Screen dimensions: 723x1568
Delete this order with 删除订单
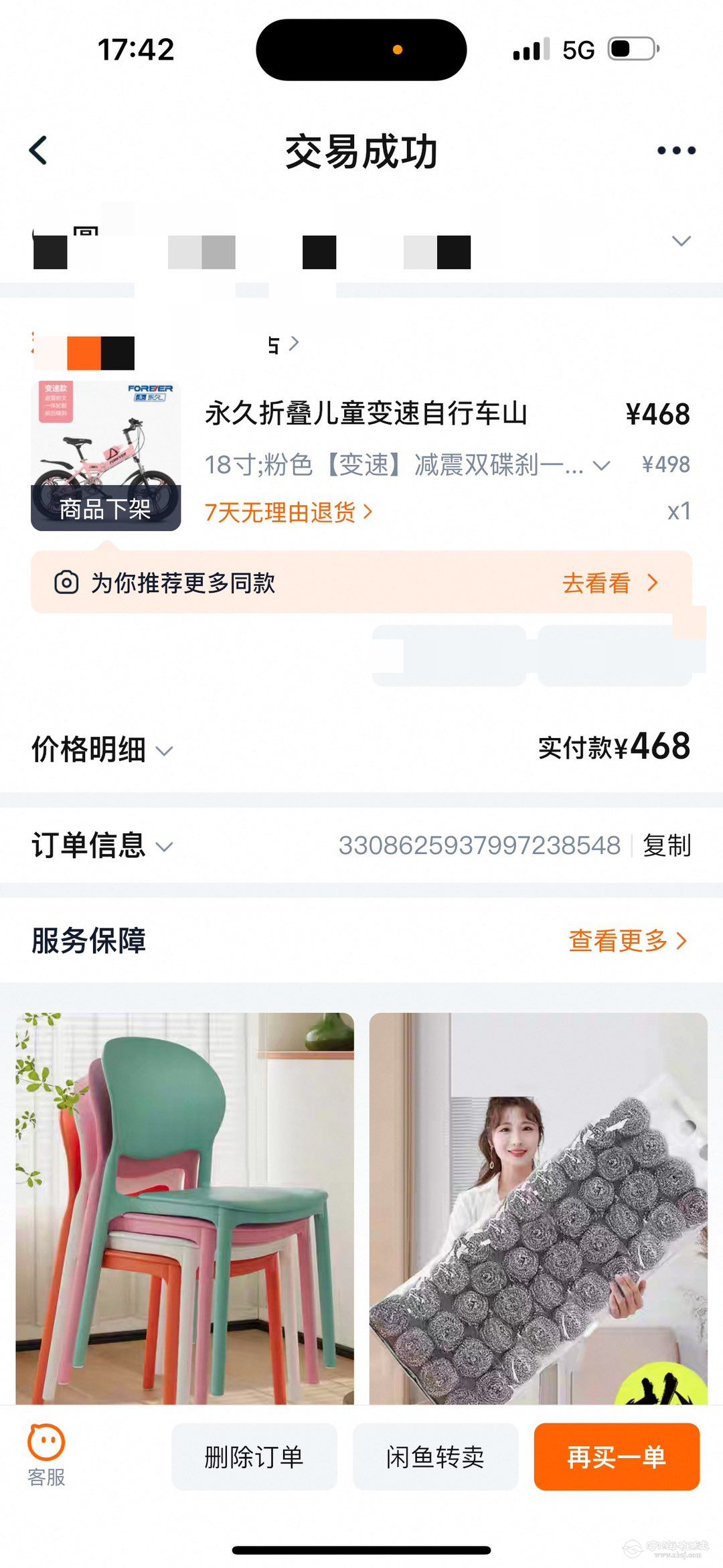pyautogui.click(x=254, y=1457)
